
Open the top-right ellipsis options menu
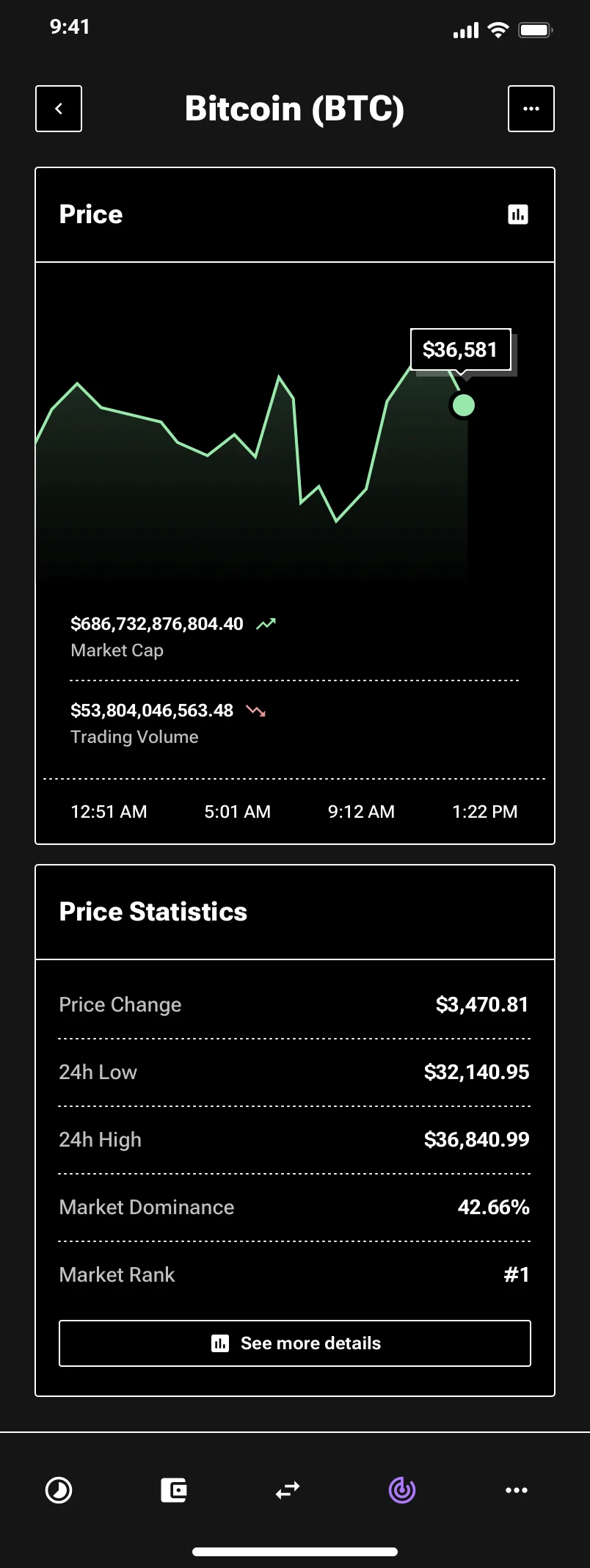click(531, 108)
